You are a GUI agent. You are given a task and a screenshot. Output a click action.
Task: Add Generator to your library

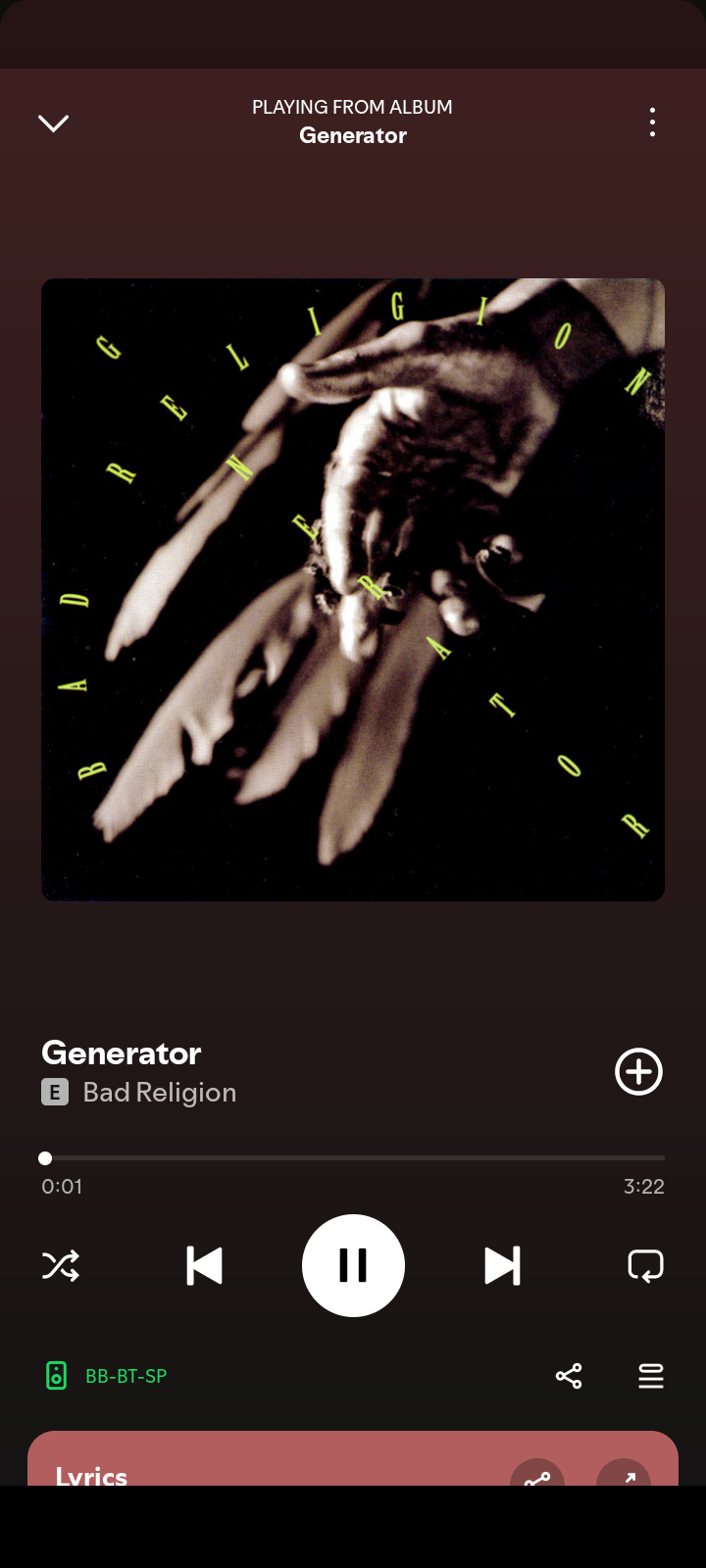click(x=638, y=1071)
